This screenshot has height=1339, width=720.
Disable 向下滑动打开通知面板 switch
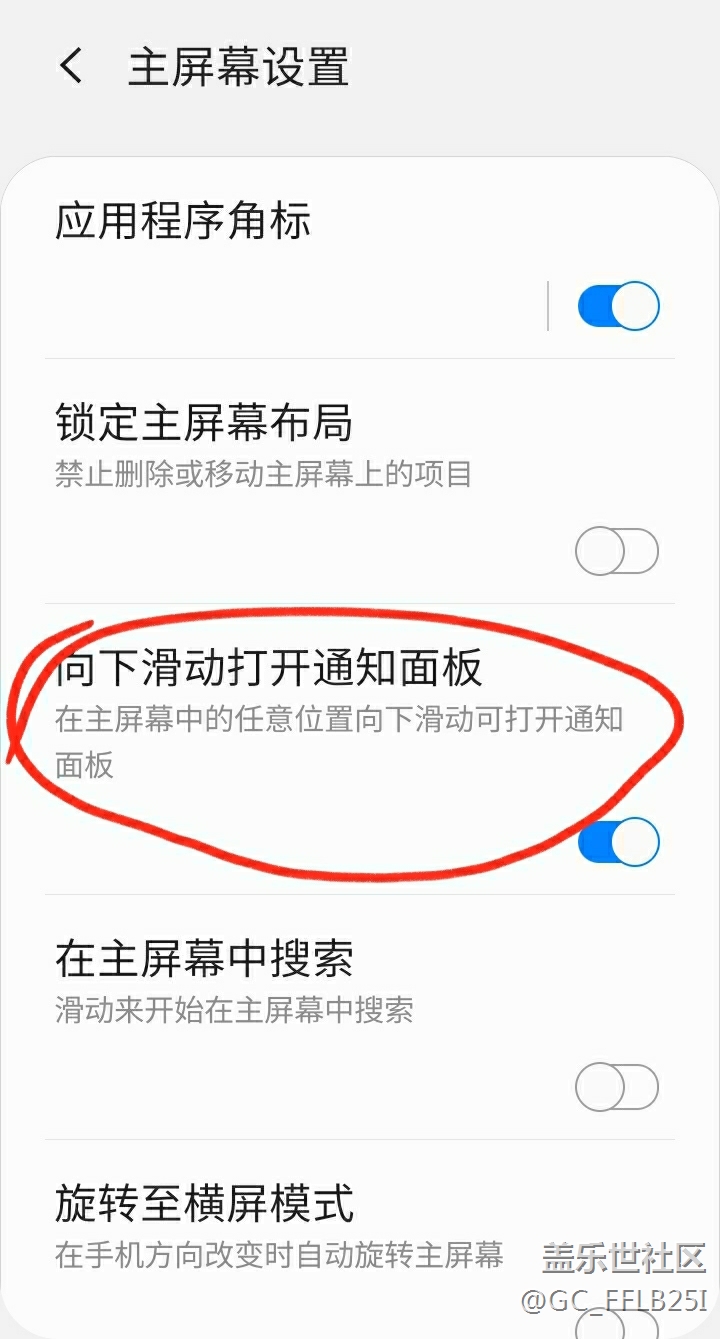tap(618, 842)
